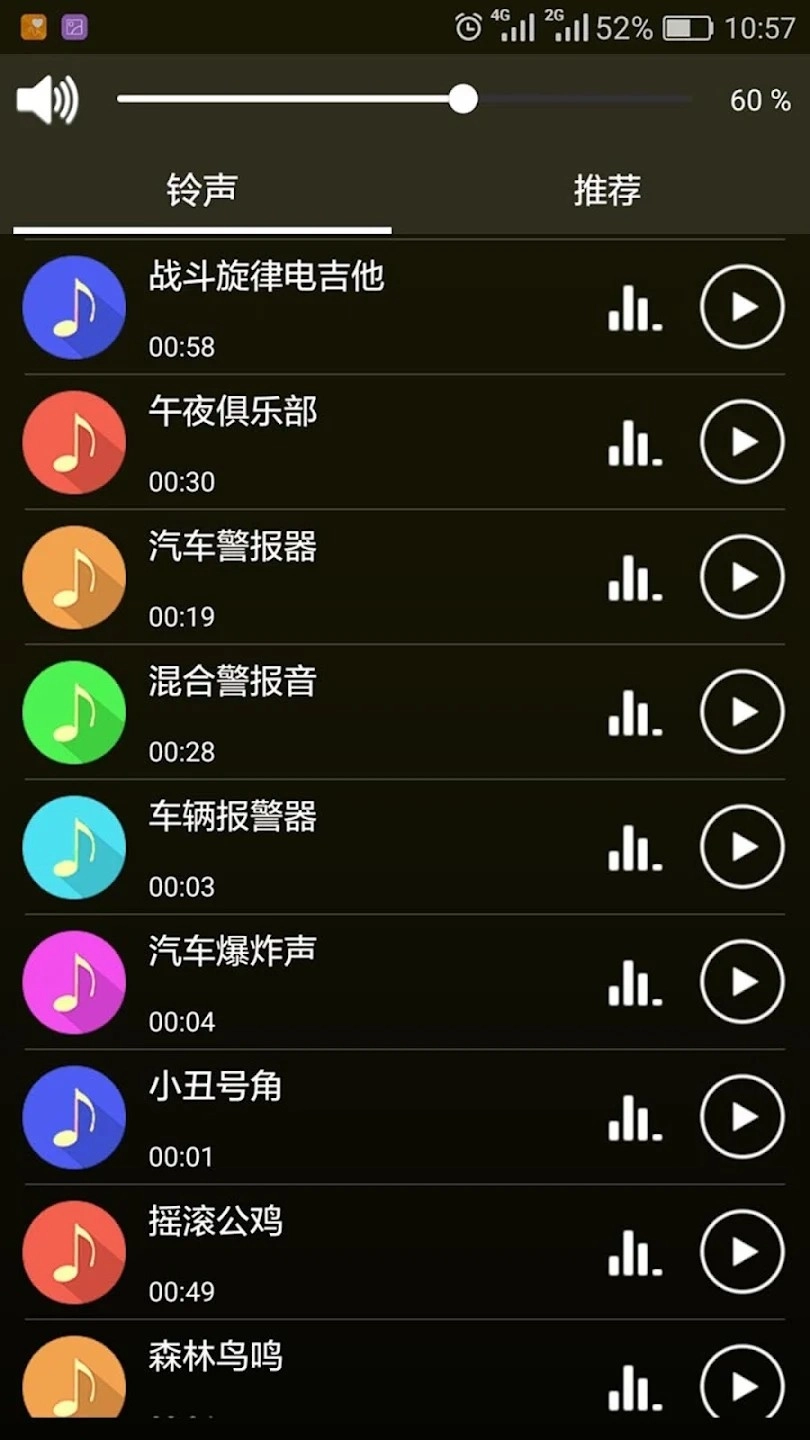Viewport: 810px width, 1440px height.
Task: Tap the bars icon beside 汽车警报器
Action: coord(635,578)
